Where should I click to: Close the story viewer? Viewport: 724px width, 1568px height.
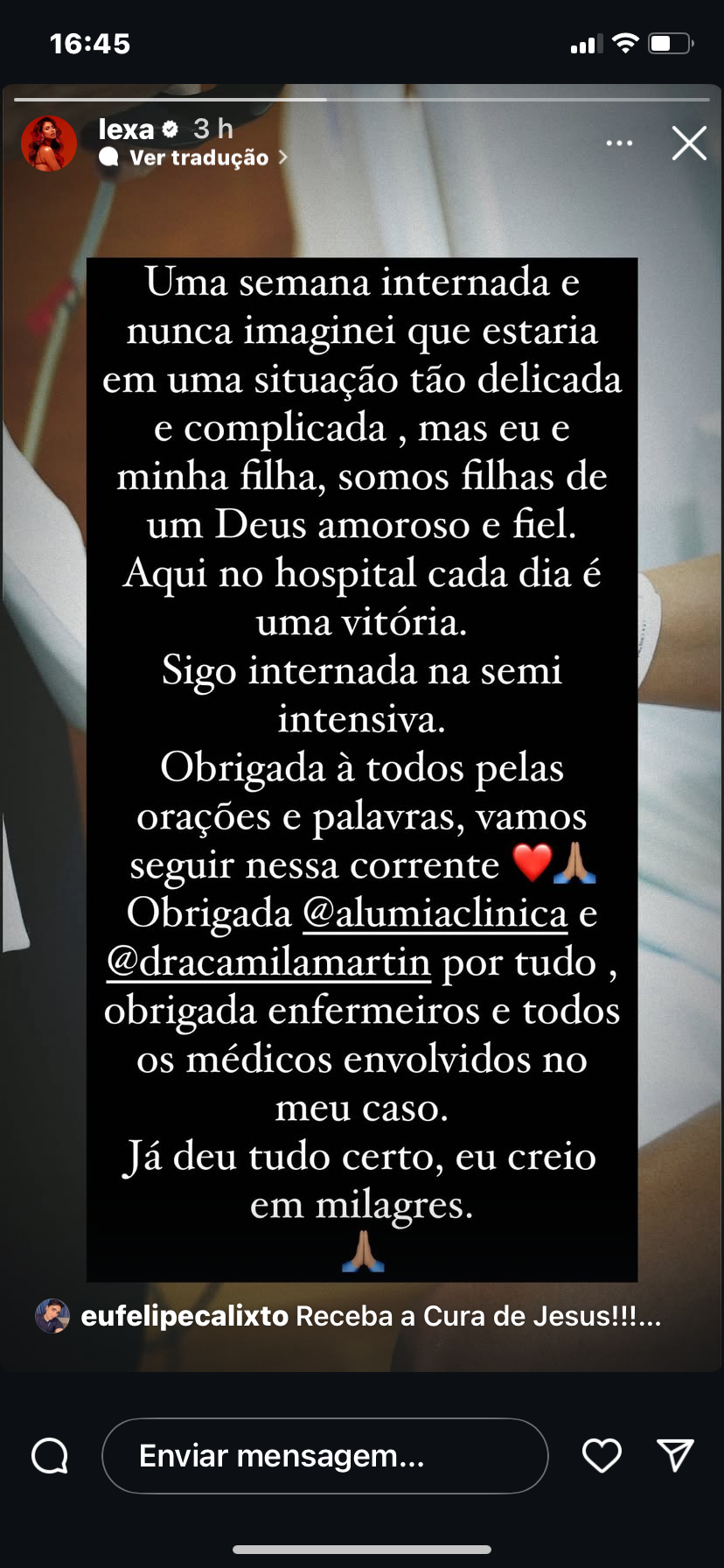pyautogui.click(x=689, y=143)
